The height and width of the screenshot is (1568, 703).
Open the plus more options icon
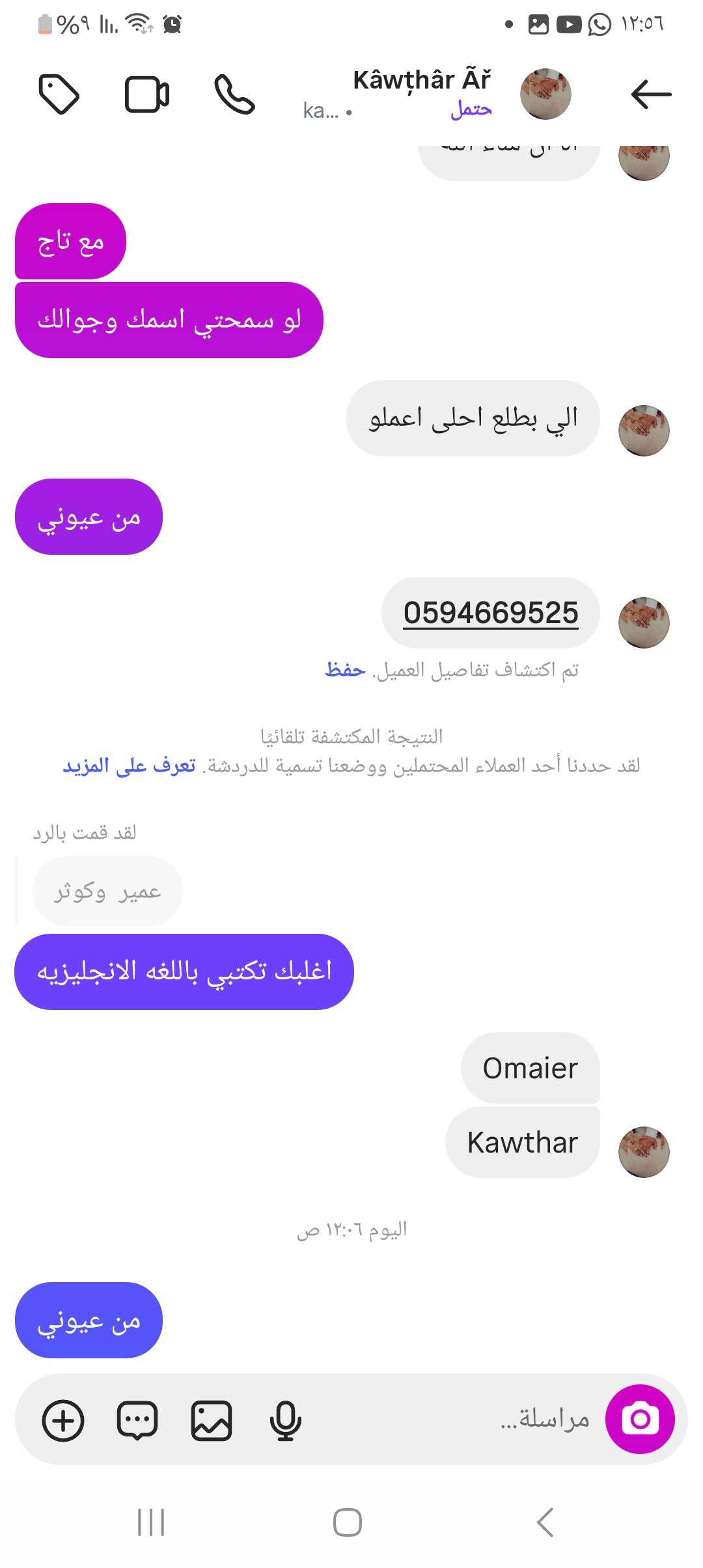(63, 1420)
